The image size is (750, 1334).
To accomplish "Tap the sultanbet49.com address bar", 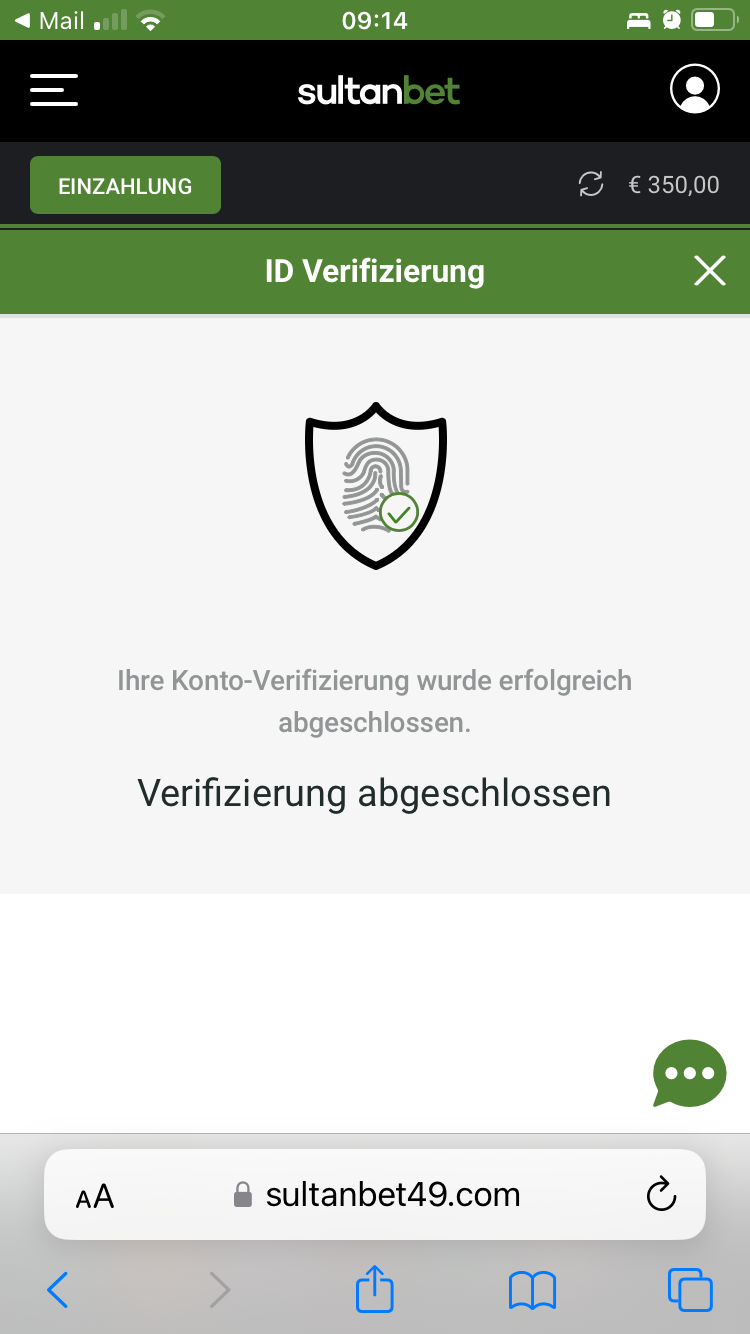I will click(378, 1194).
